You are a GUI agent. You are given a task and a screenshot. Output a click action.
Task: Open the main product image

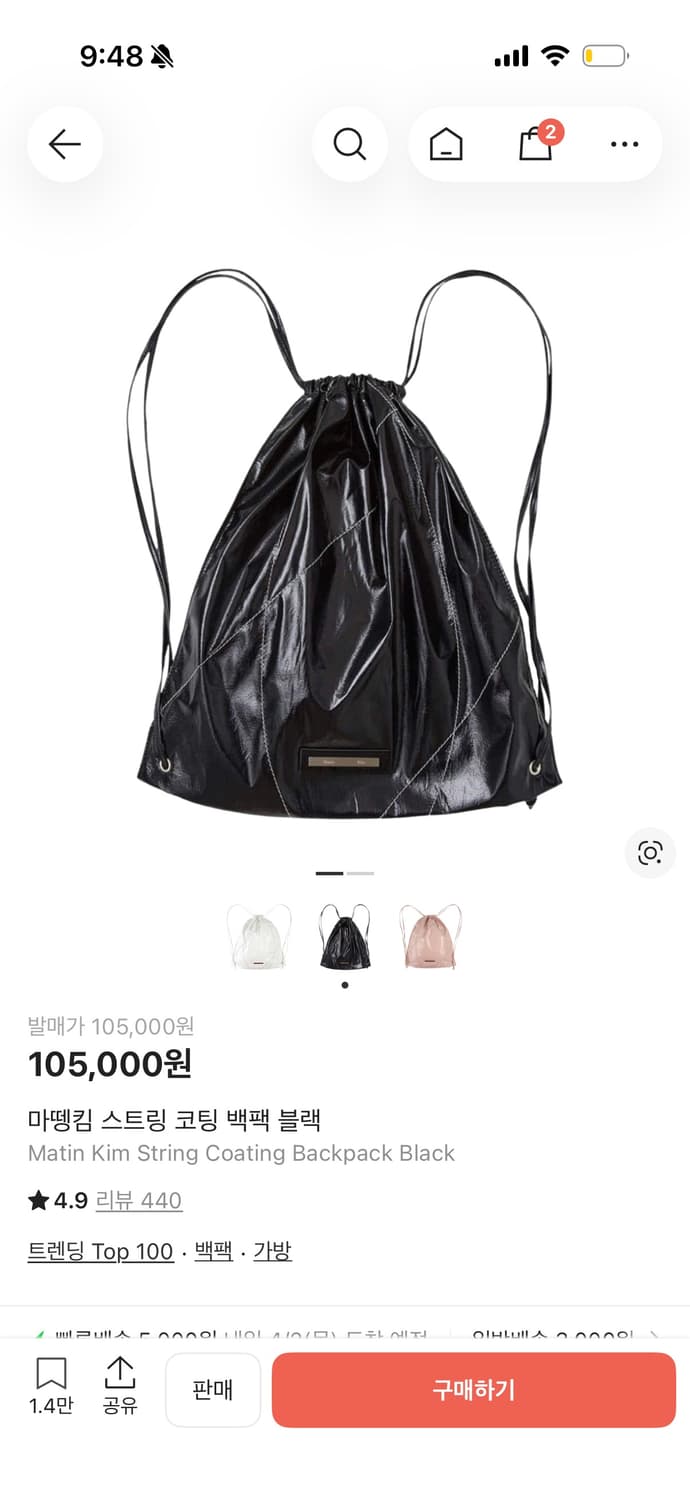tap(345, 545)
